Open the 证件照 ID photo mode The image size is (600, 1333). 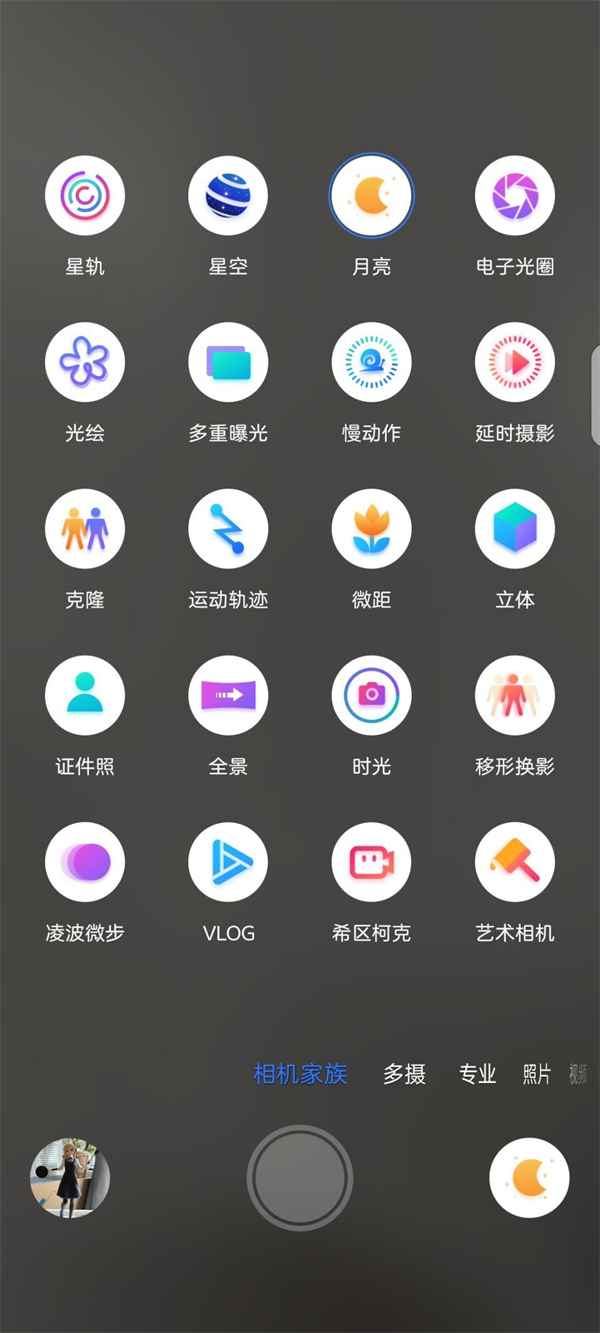tap(85, 696)
